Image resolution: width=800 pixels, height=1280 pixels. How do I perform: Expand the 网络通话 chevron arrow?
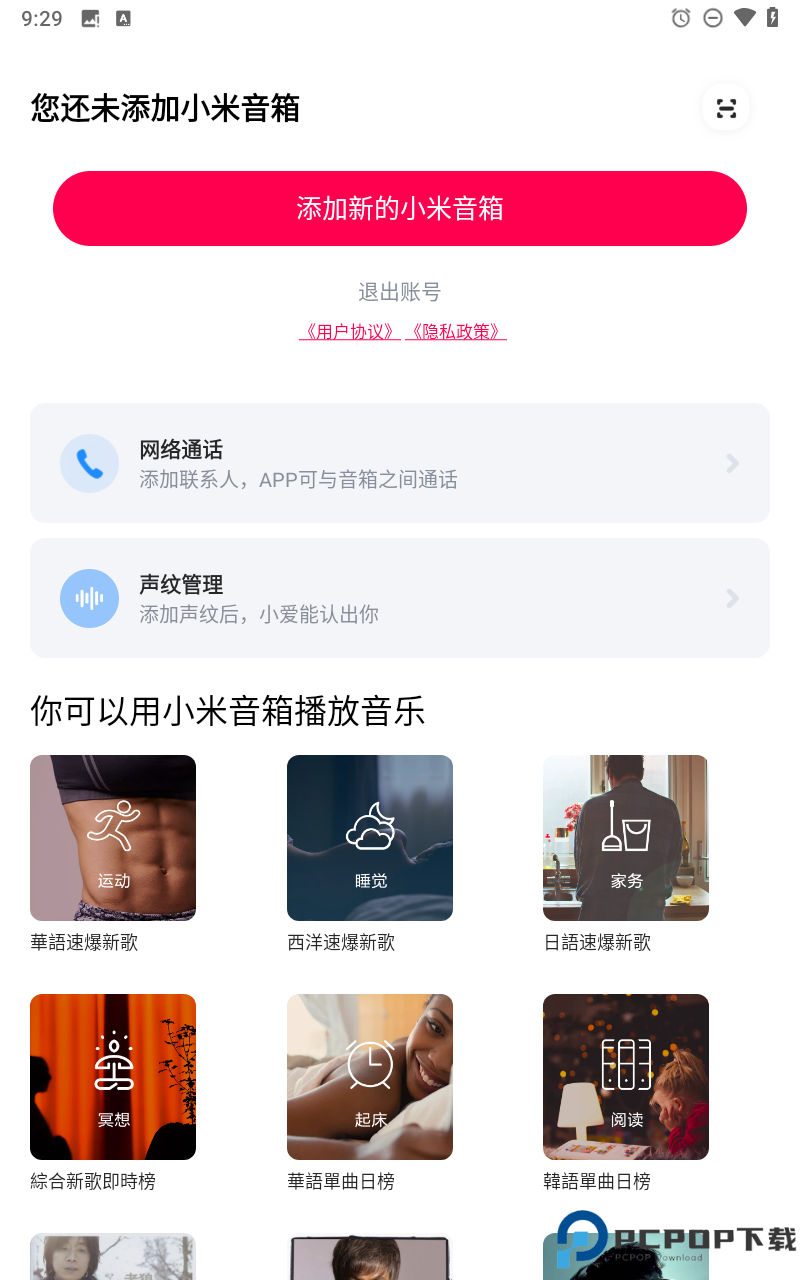click(x=733, y=463)
